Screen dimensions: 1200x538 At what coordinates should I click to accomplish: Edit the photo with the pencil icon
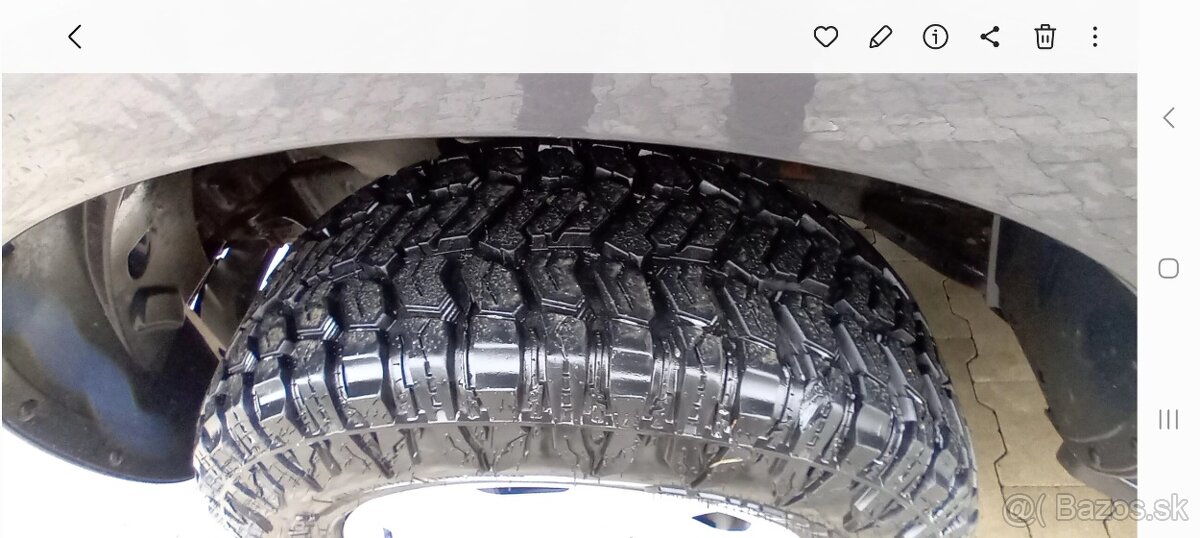click(x=880, y=37)
